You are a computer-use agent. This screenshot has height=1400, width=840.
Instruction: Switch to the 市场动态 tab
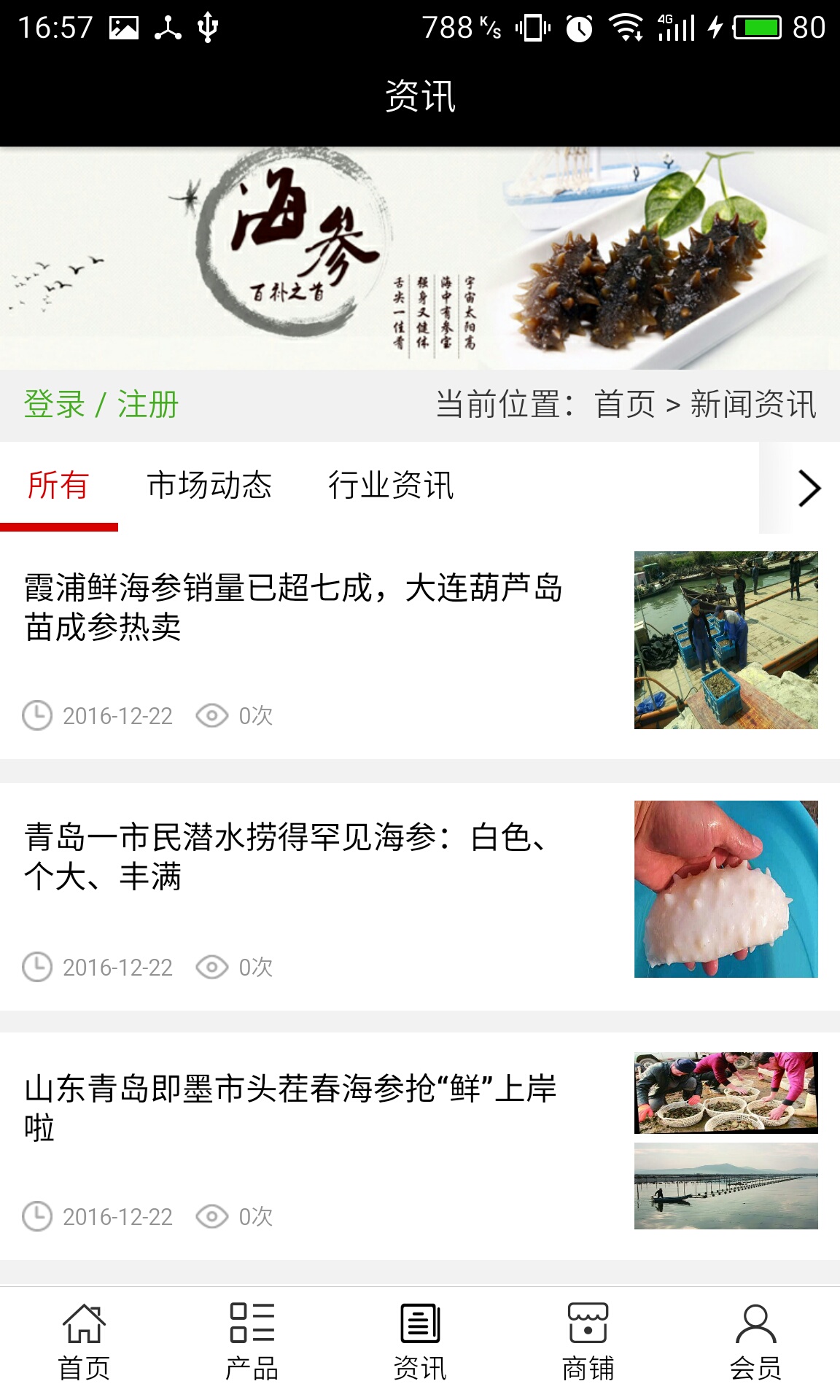pos(209,486)
